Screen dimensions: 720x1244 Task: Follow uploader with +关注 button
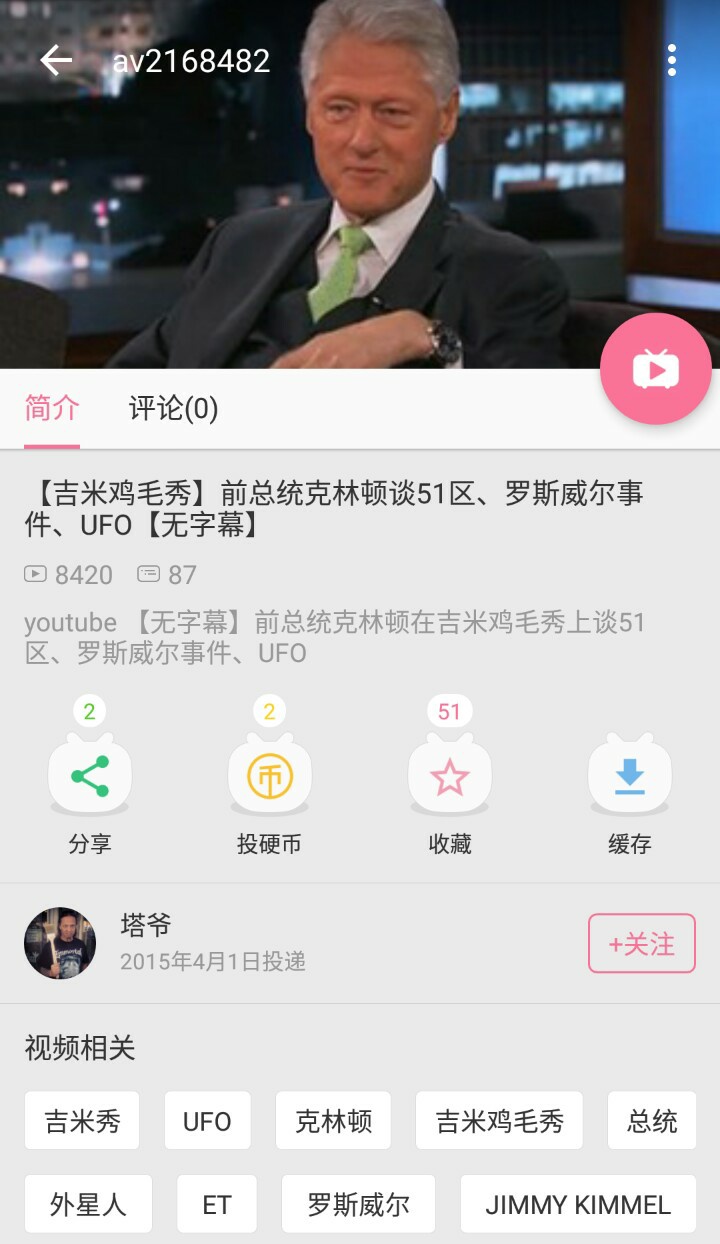[641, 943]
